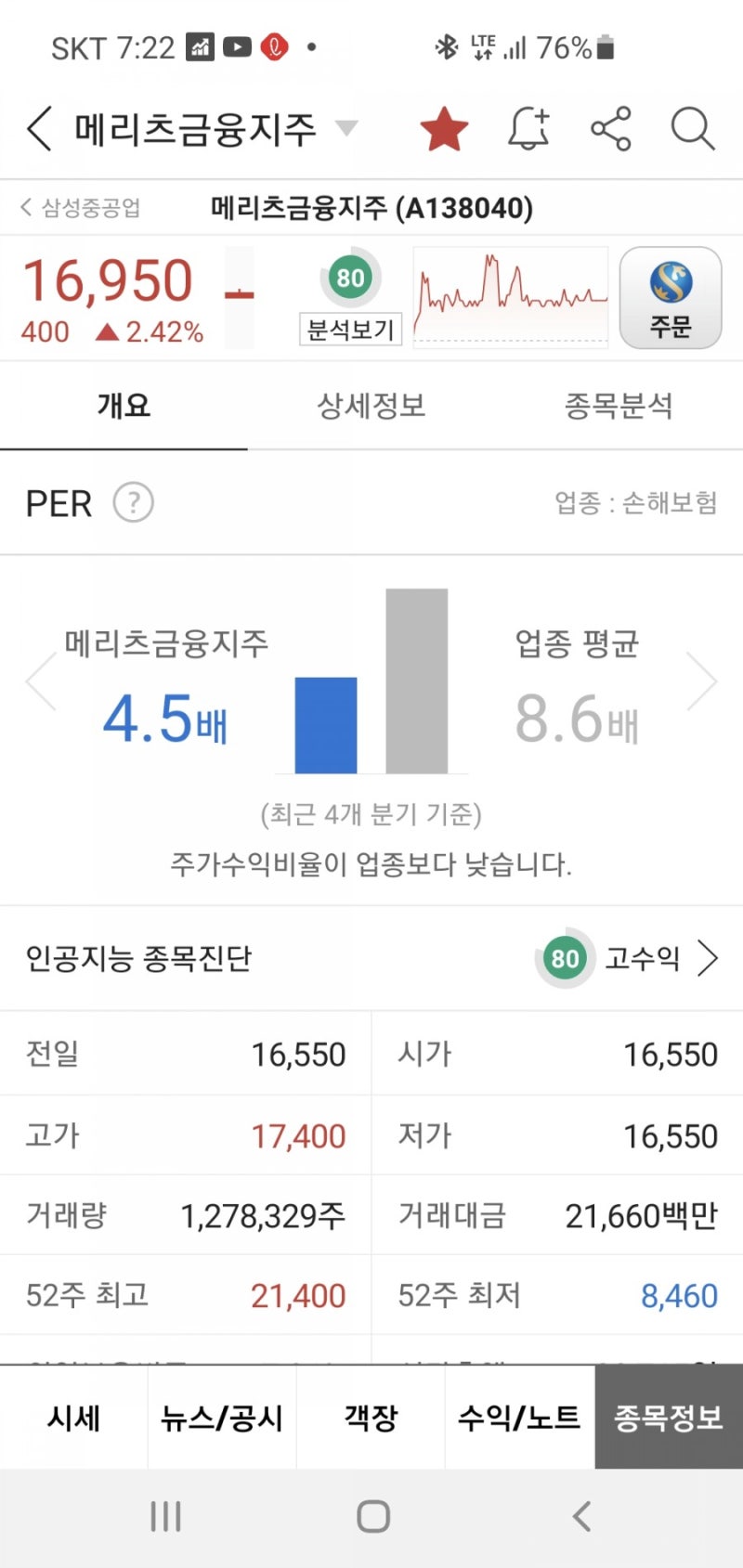Select the 뉴스/공시 bottom menu item
This screenshot has width=743, height=1568.
tap(221, 1417)
